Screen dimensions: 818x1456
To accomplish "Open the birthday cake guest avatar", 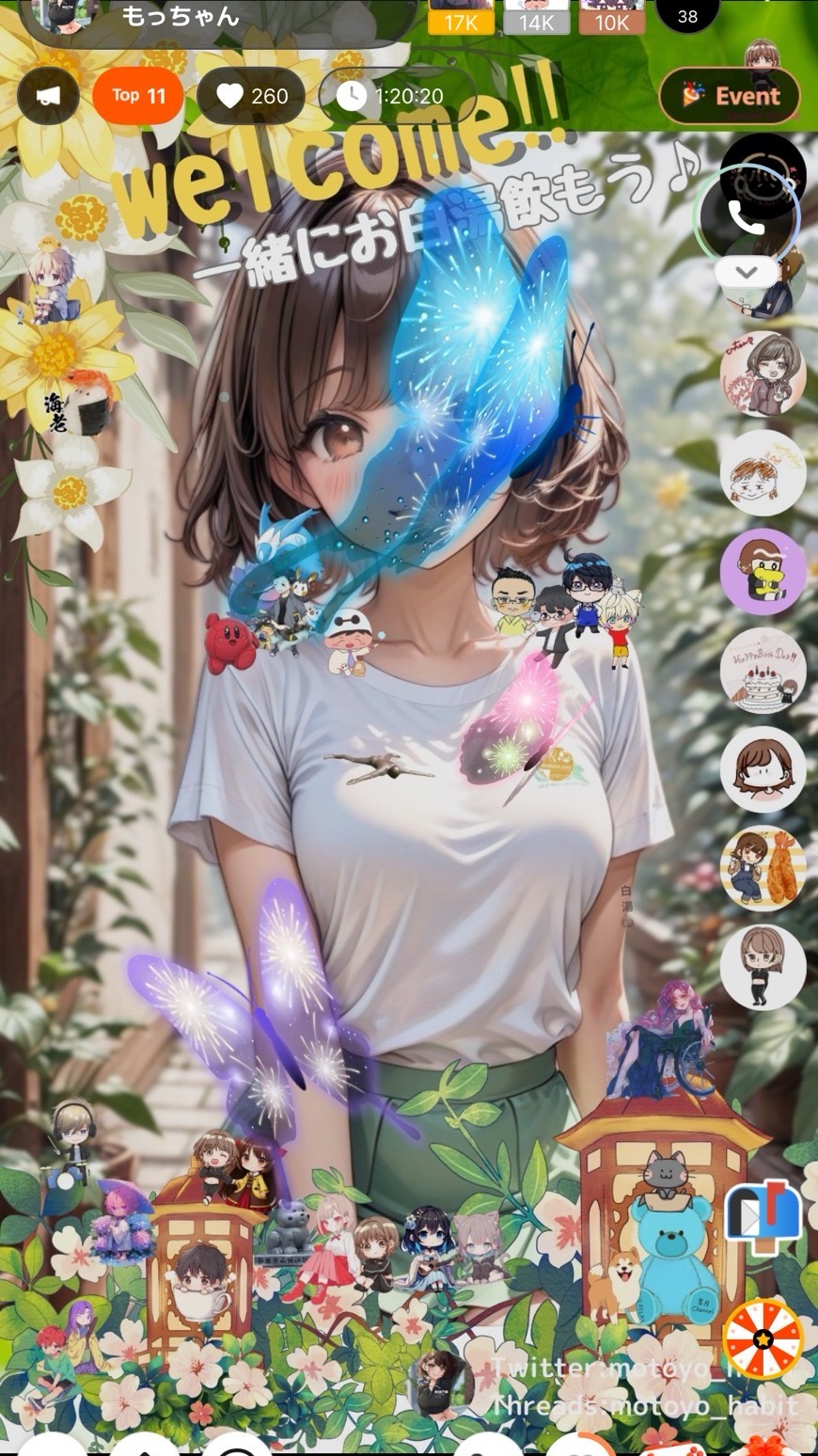I will (x=763, y=670).
